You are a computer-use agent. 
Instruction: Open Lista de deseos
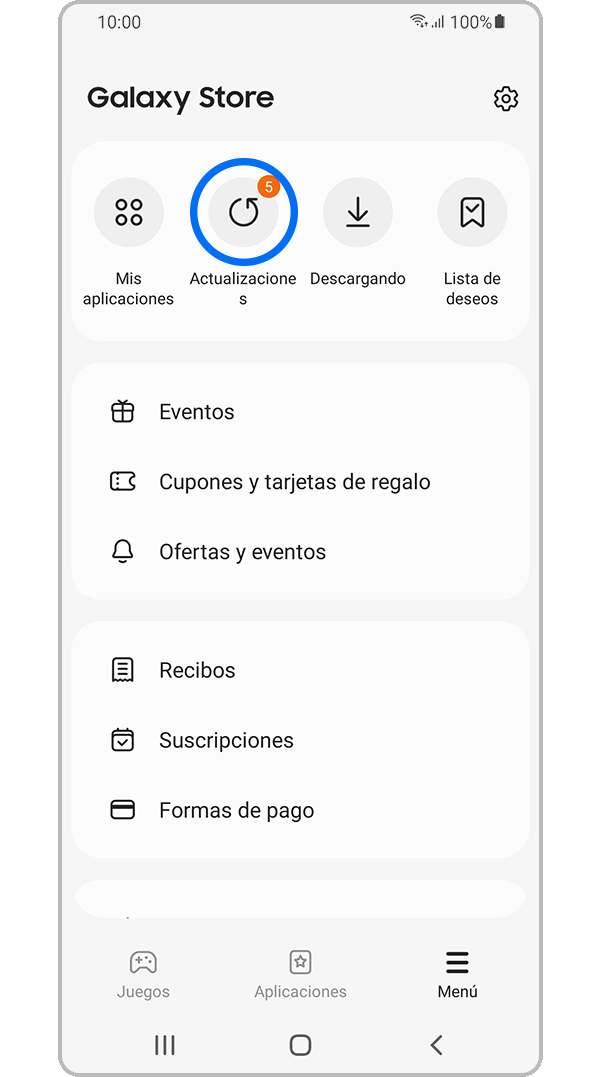click(472, 213)
